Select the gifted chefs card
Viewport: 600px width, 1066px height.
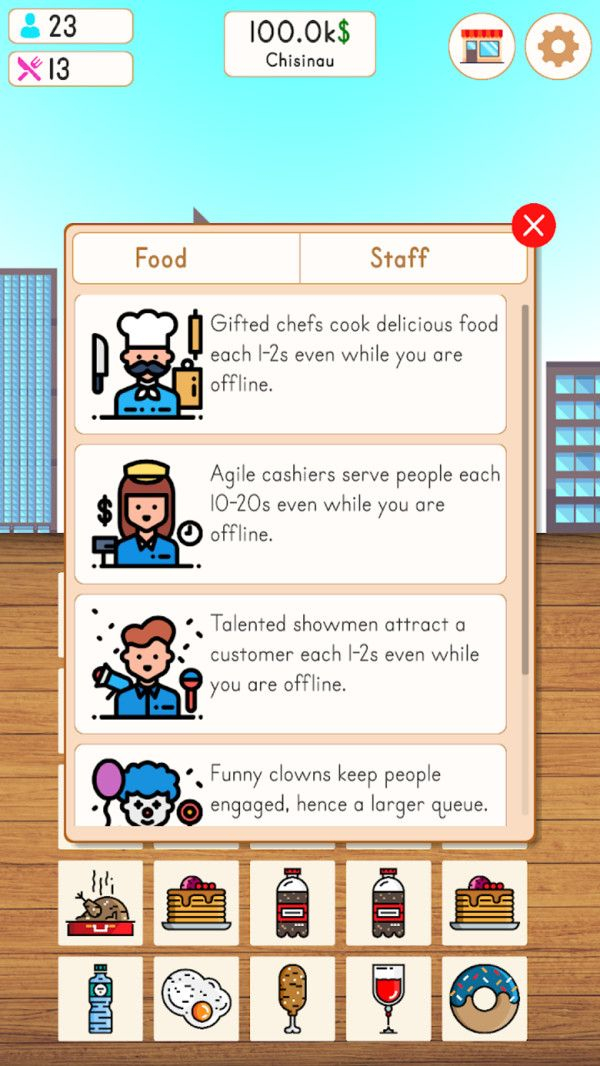point(290,364)
